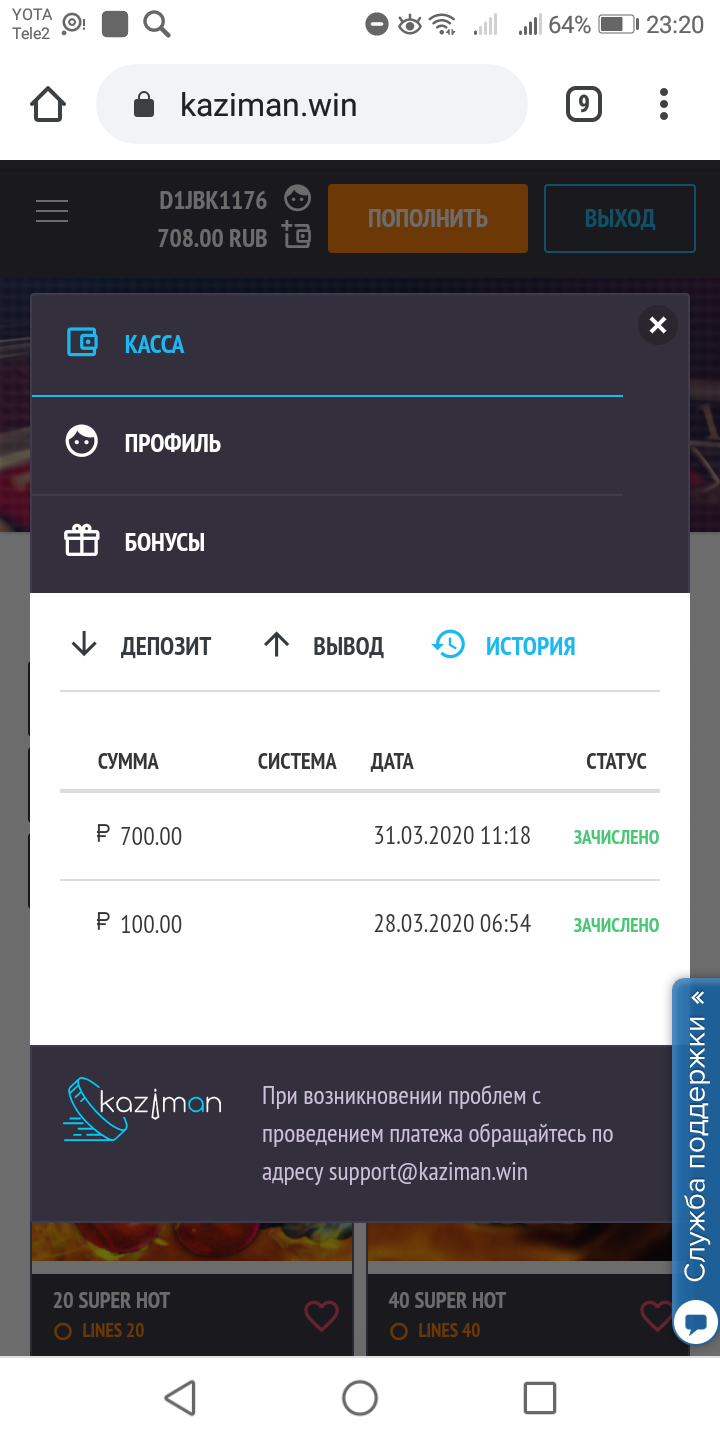Switch to the Вывод tab
The image size is (720, 1440).
[324, 646]
